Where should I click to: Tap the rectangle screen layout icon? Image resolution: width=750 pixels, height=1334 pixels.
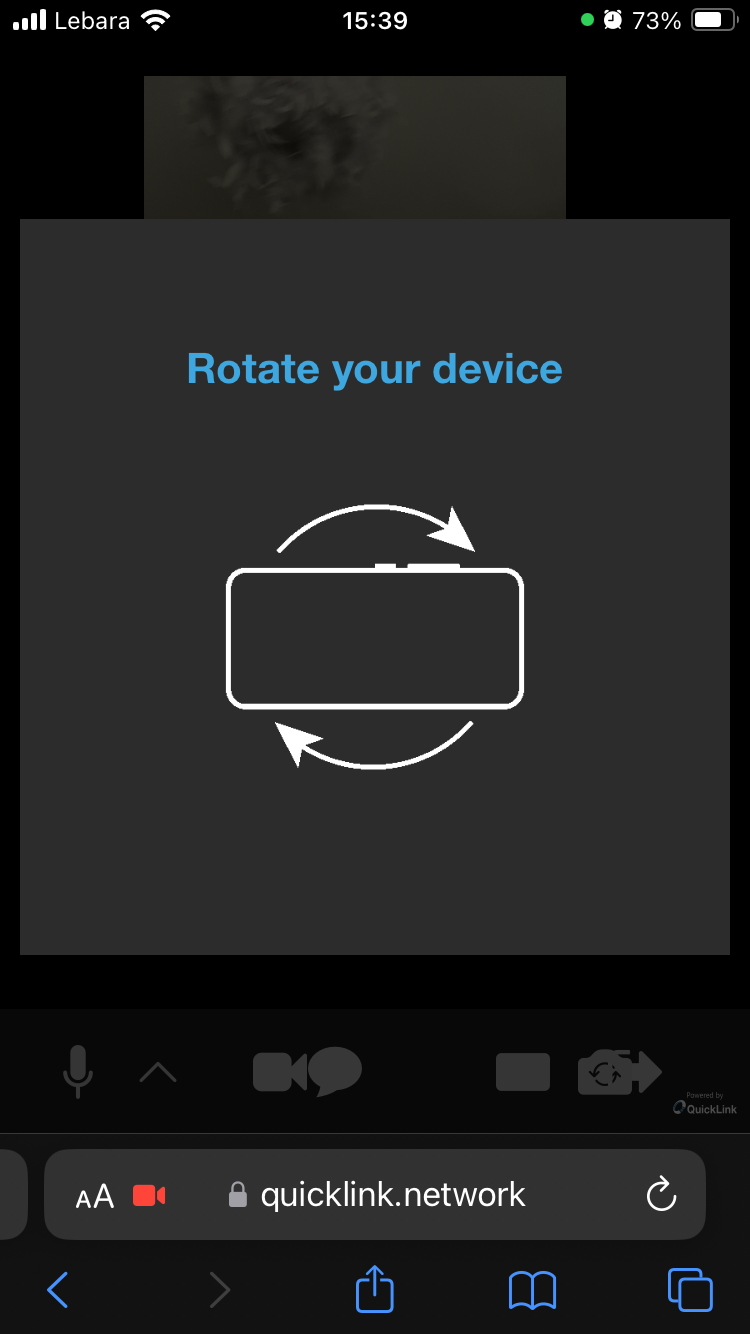point(523,1072)
